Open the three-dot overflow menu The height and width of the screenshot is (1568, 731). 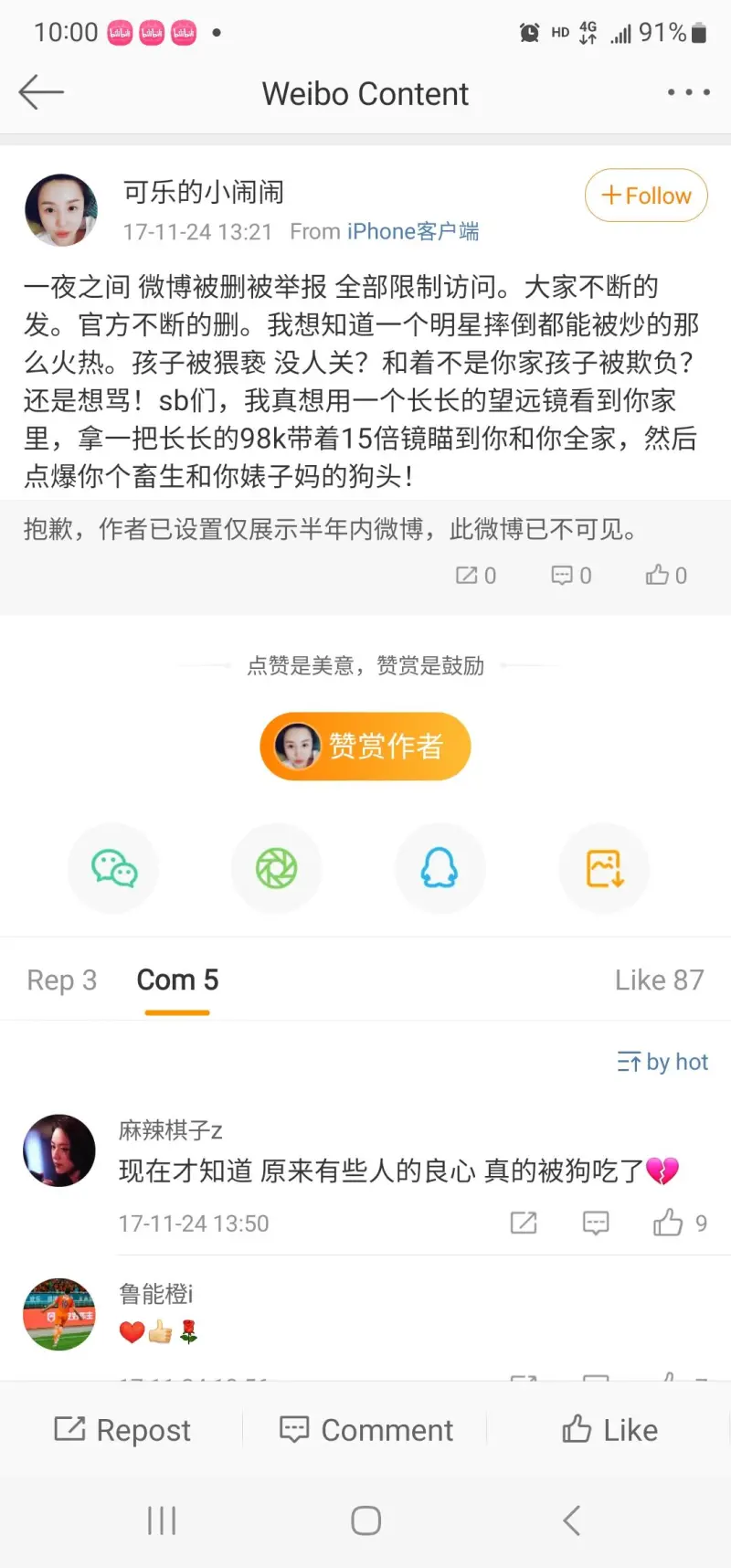pyautogui.click(x=687, y=92)
